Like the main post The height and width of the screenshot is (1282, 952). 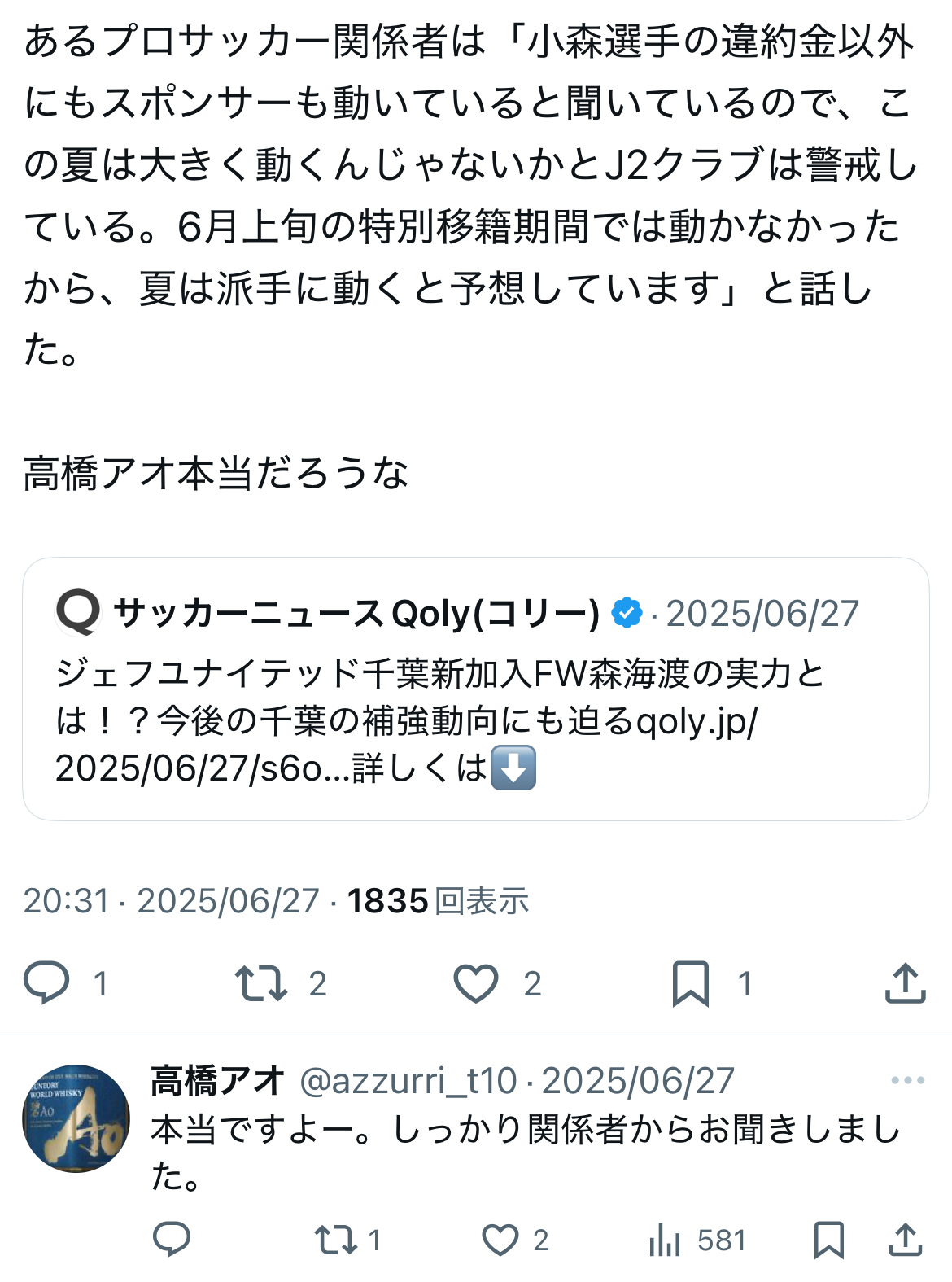point(476,982)
